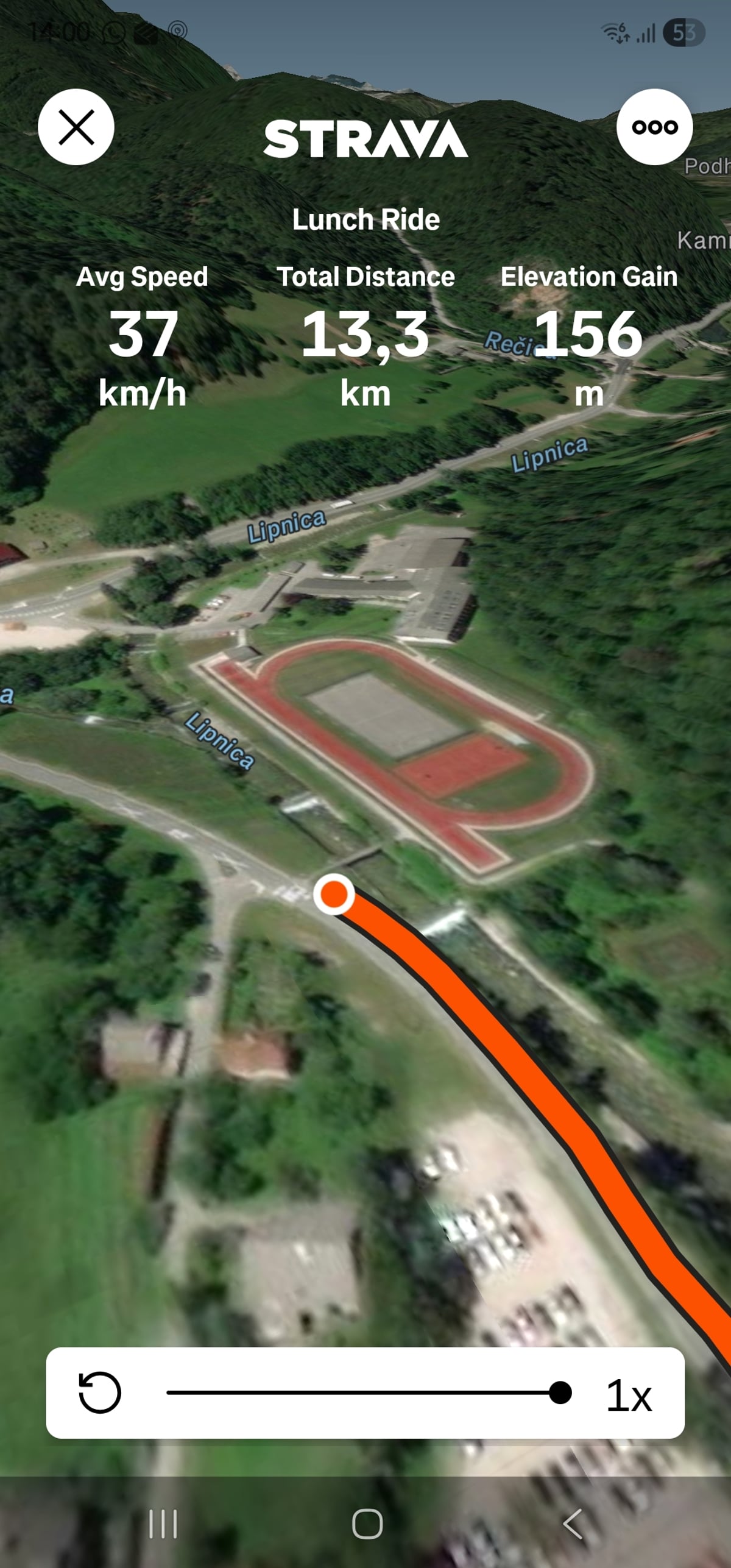Open the three-dot more options menu
The height and width of the screenshot is (1568, 731).
click(x=654, y=127)
